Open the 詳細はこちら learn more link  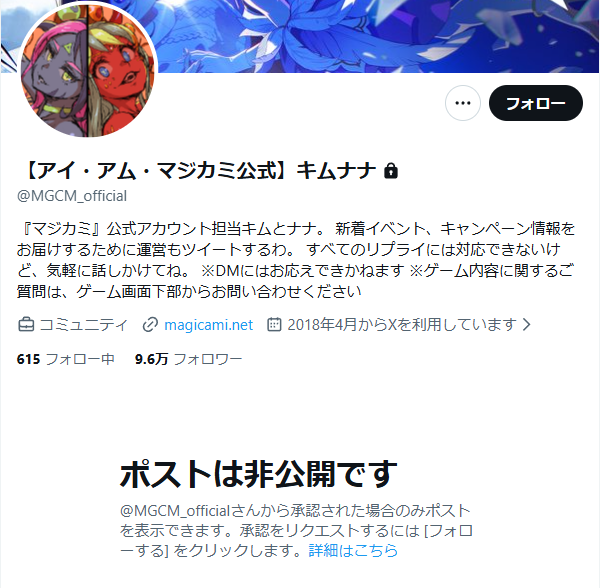click(353, 550)
